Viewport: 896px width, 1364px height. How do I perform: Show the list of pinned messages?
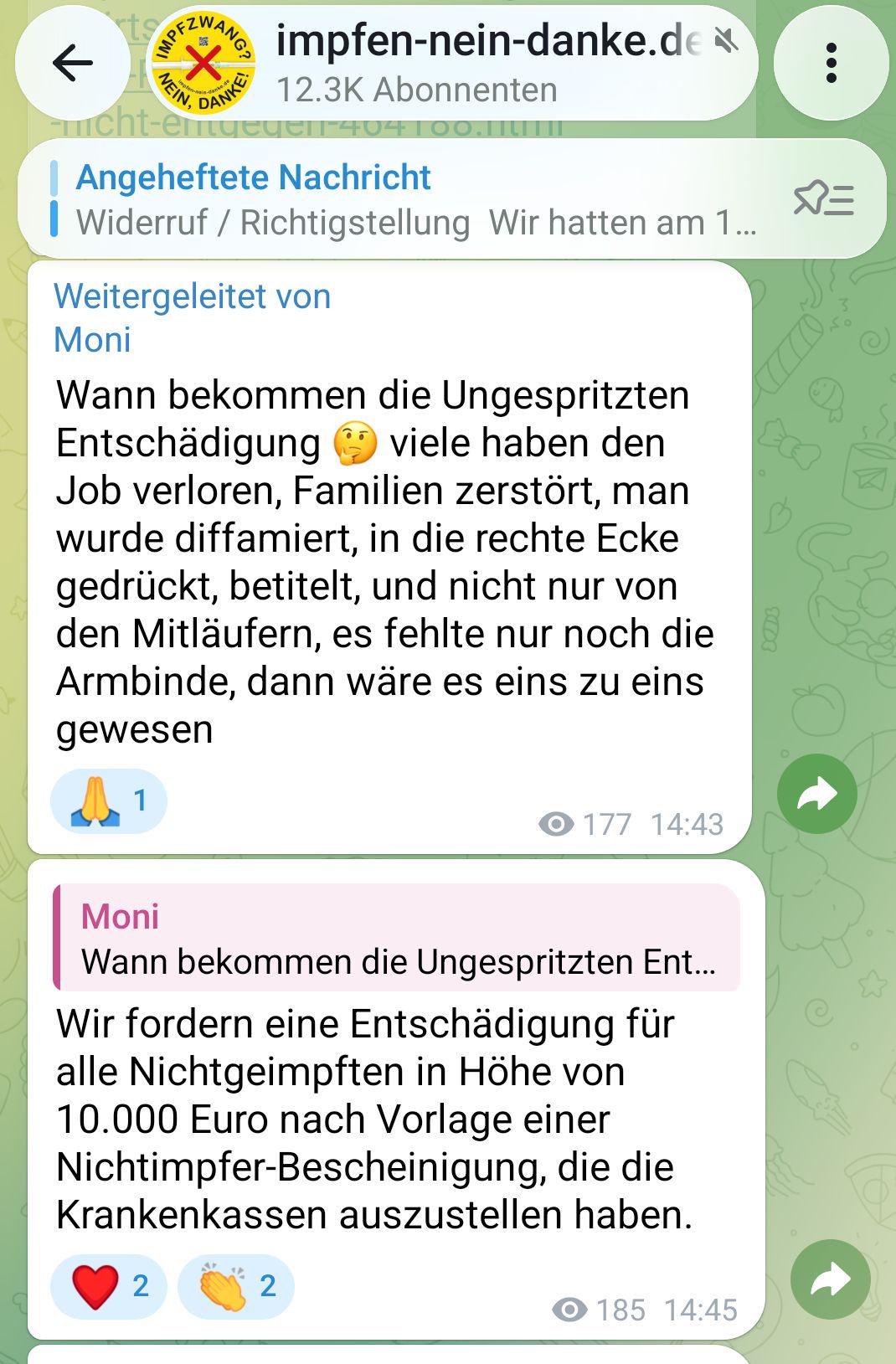click(824, 199)
